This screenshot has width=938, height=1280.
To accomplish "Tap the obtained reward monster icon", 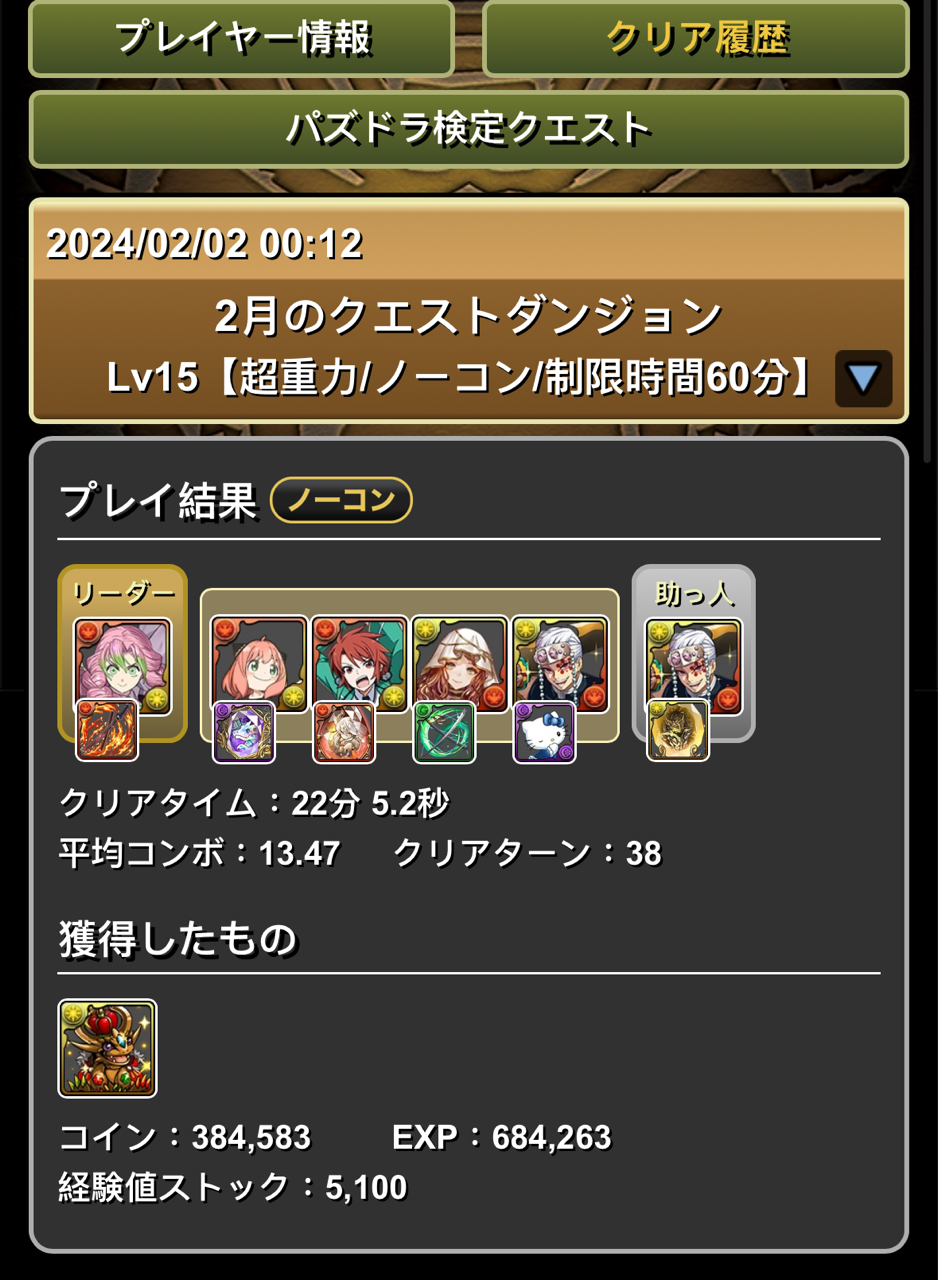I will [108, 1048].
